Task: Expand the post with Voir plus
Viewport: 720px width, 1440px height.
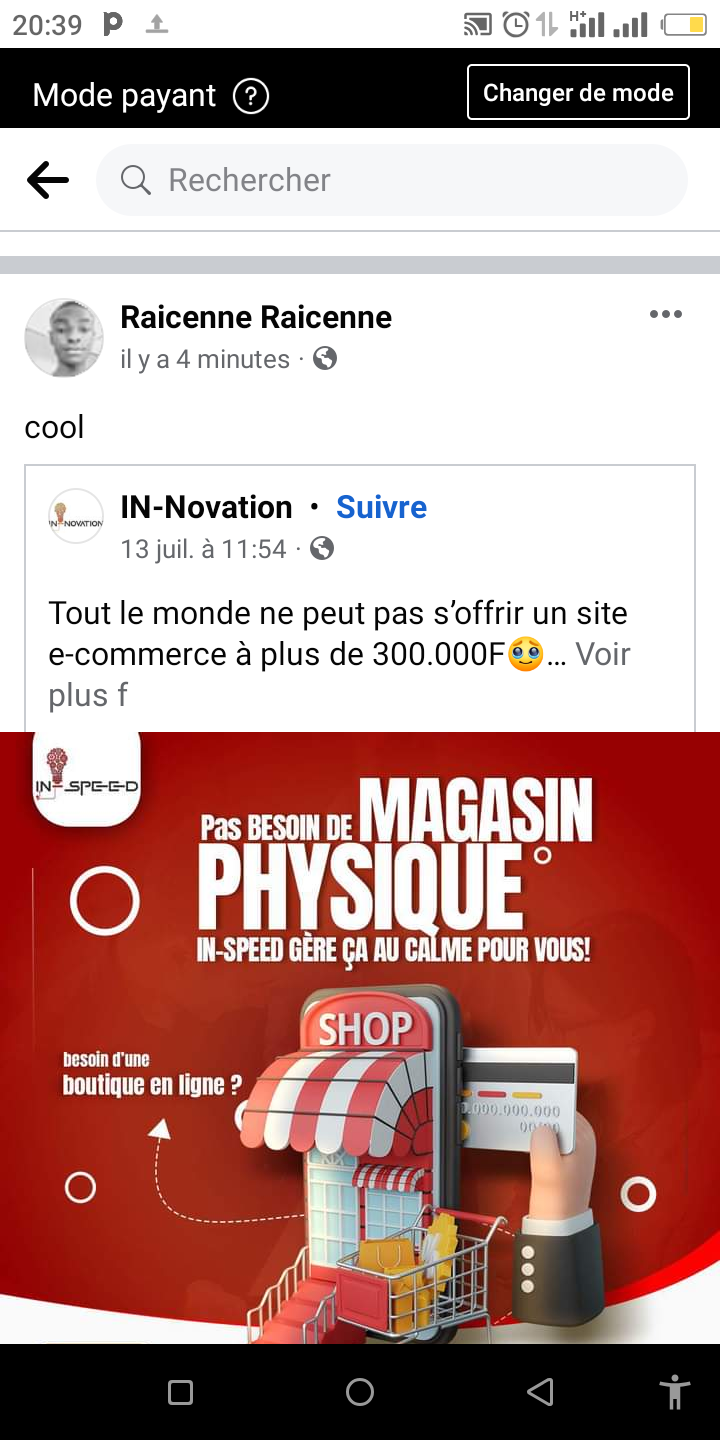Action: point(602,655)
